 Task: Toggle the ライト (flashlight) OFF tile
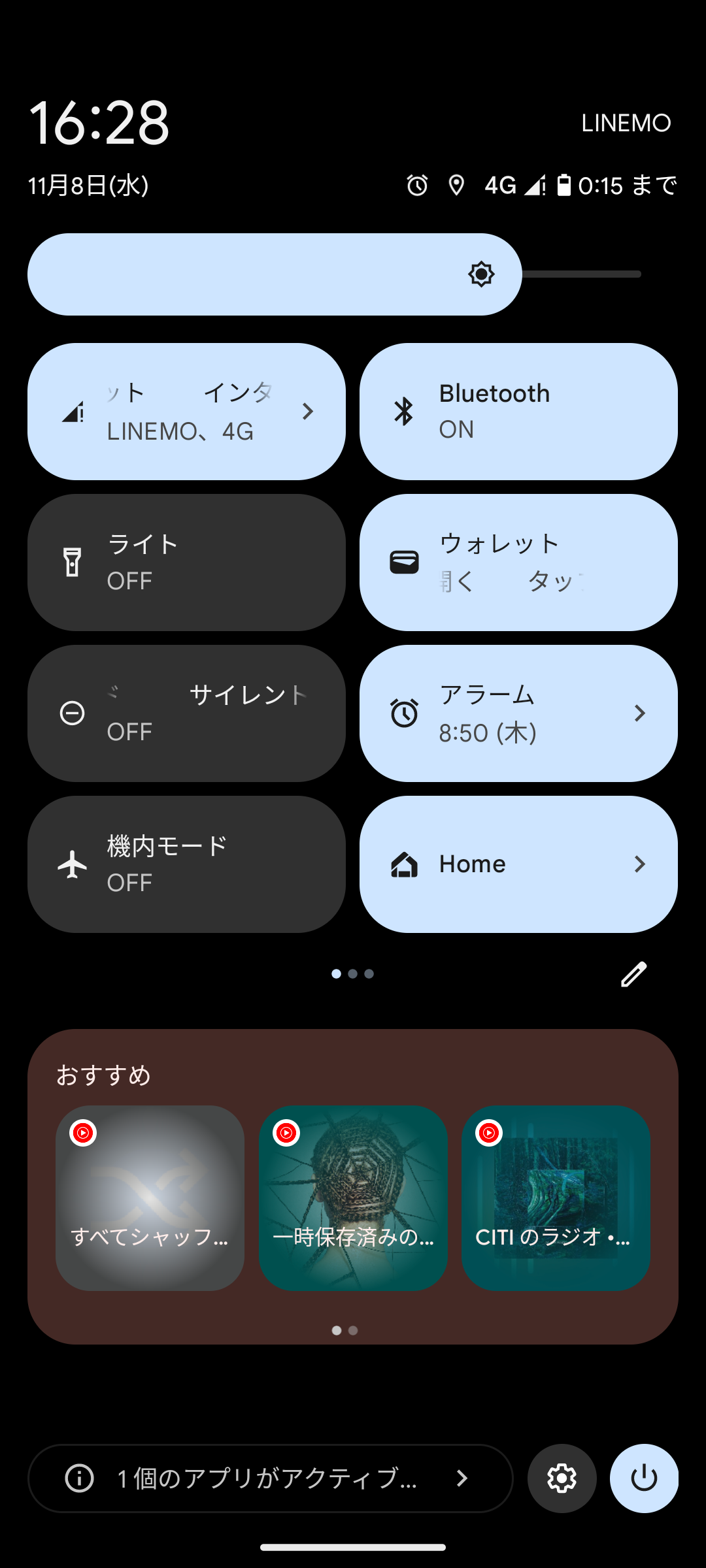click(x=186, y=562)
